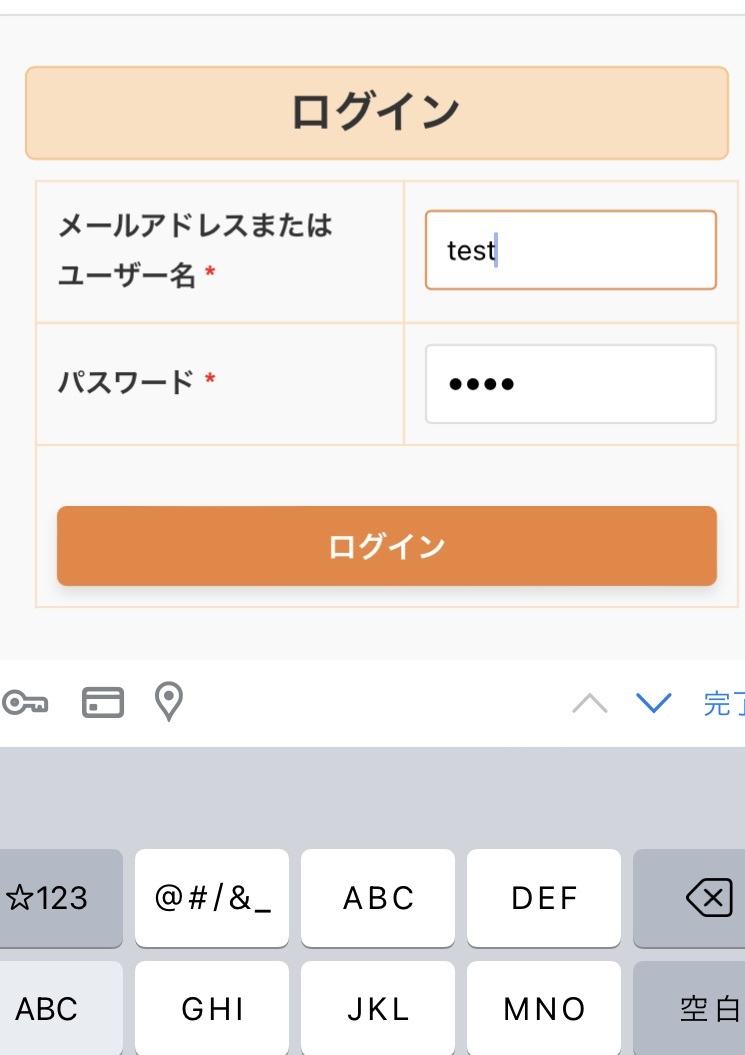Tap the MNO key on the keypad

[x=543, y=1008]
